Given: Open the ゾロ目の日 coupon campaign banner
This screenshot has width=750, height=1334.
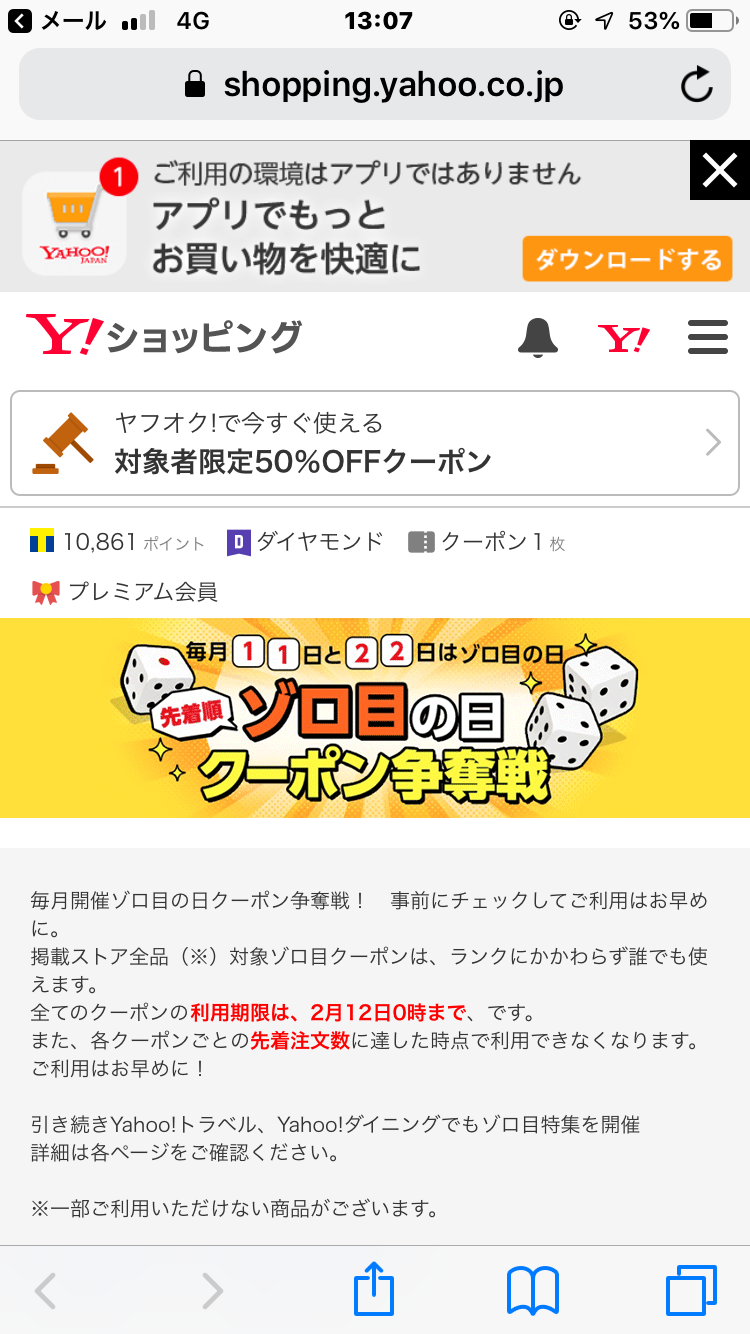Looking at the screenshot, I should 375,717.
